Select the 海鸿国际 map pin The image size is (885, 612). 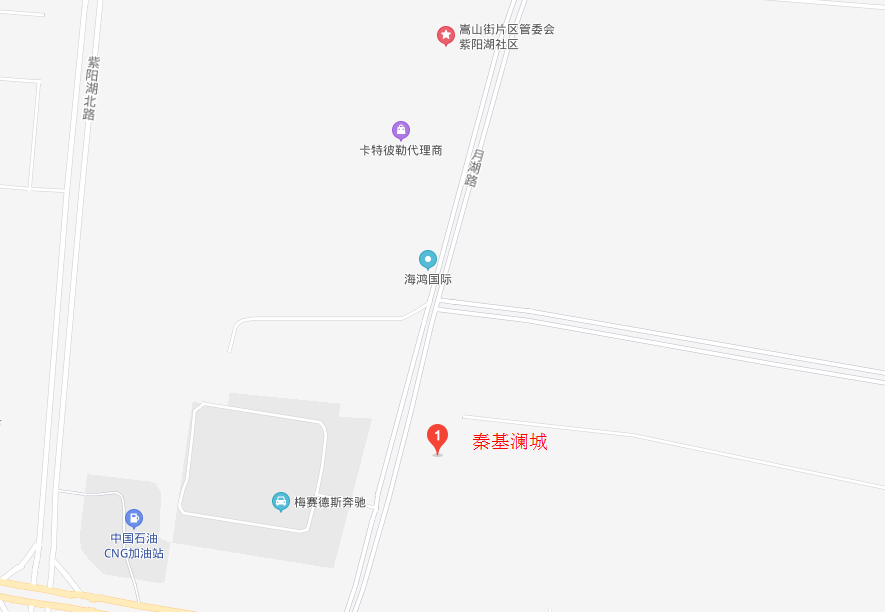(428, 260)
